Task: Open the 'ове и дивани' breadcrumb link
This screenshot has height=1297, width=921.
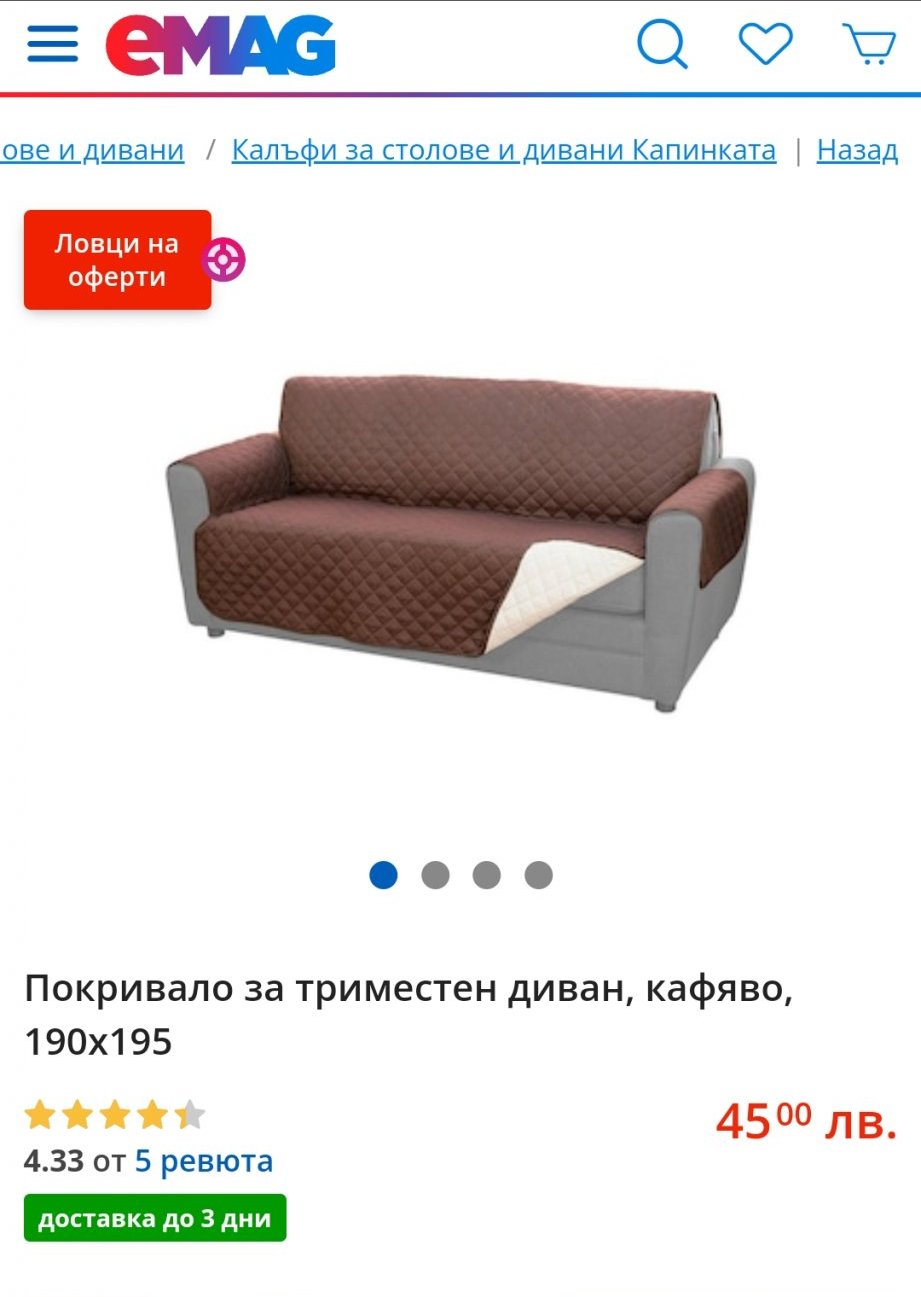Action: coord(92,150)
